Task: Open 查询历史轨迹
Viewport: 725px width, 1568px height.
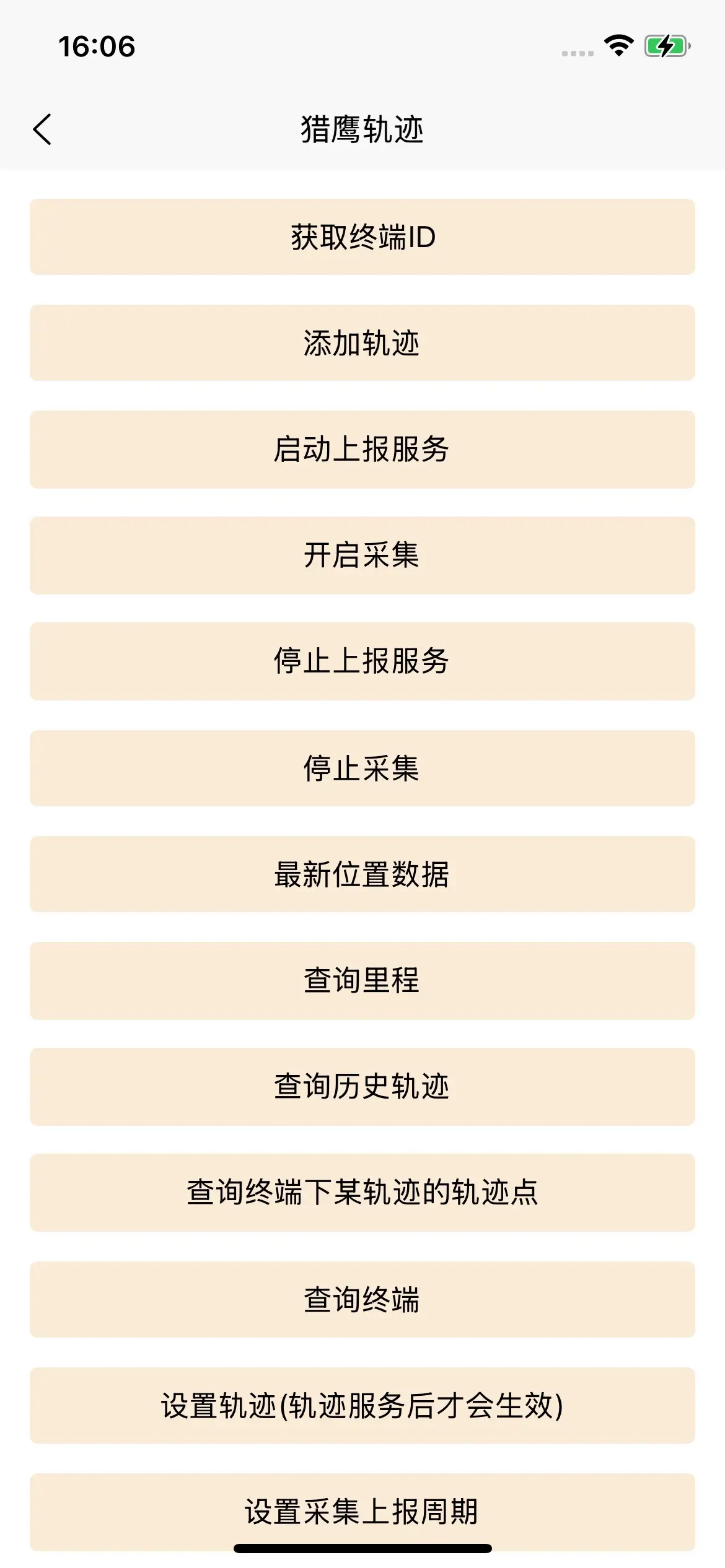Action: 362,1086
